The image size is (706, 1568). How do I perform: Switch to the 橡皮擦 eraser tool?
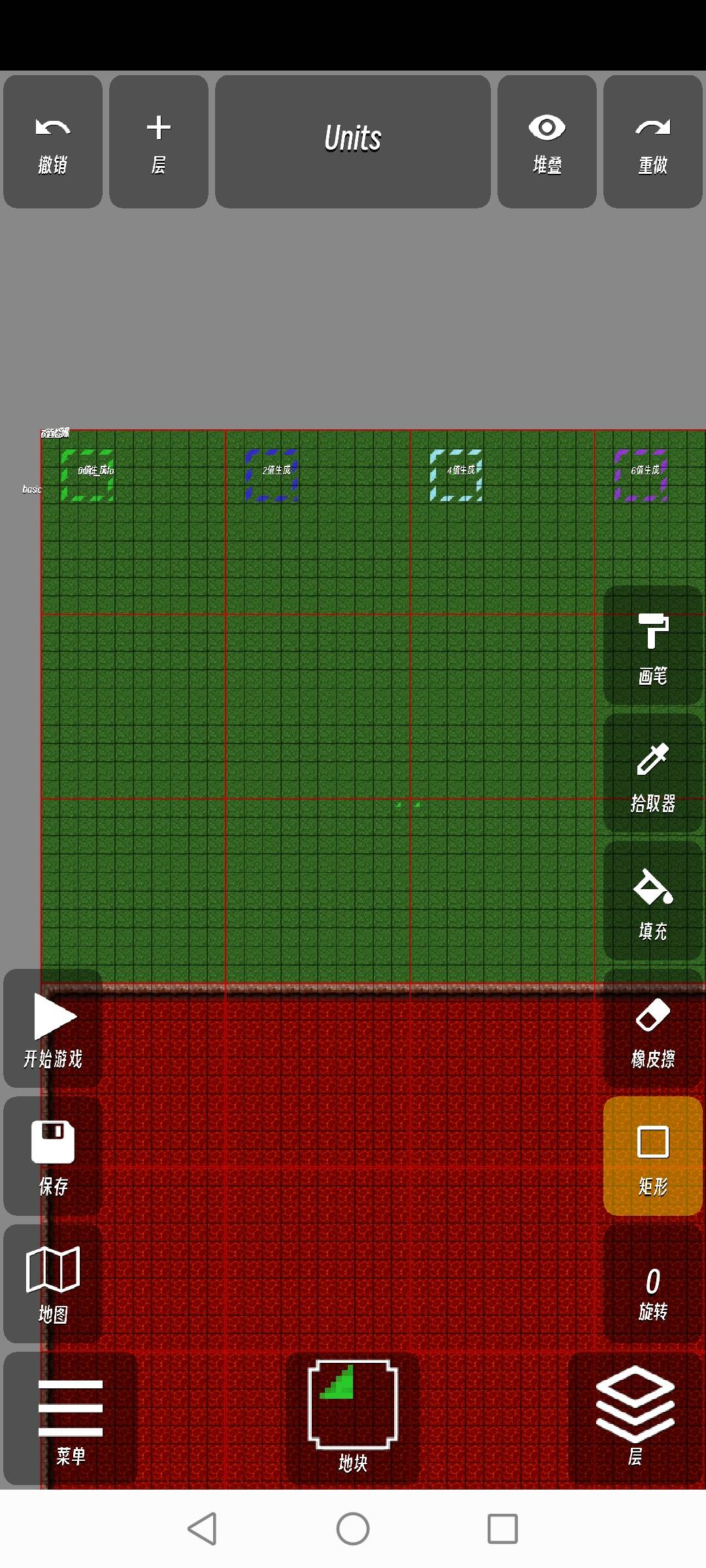pyautogui.click(x=653, y=1030)
